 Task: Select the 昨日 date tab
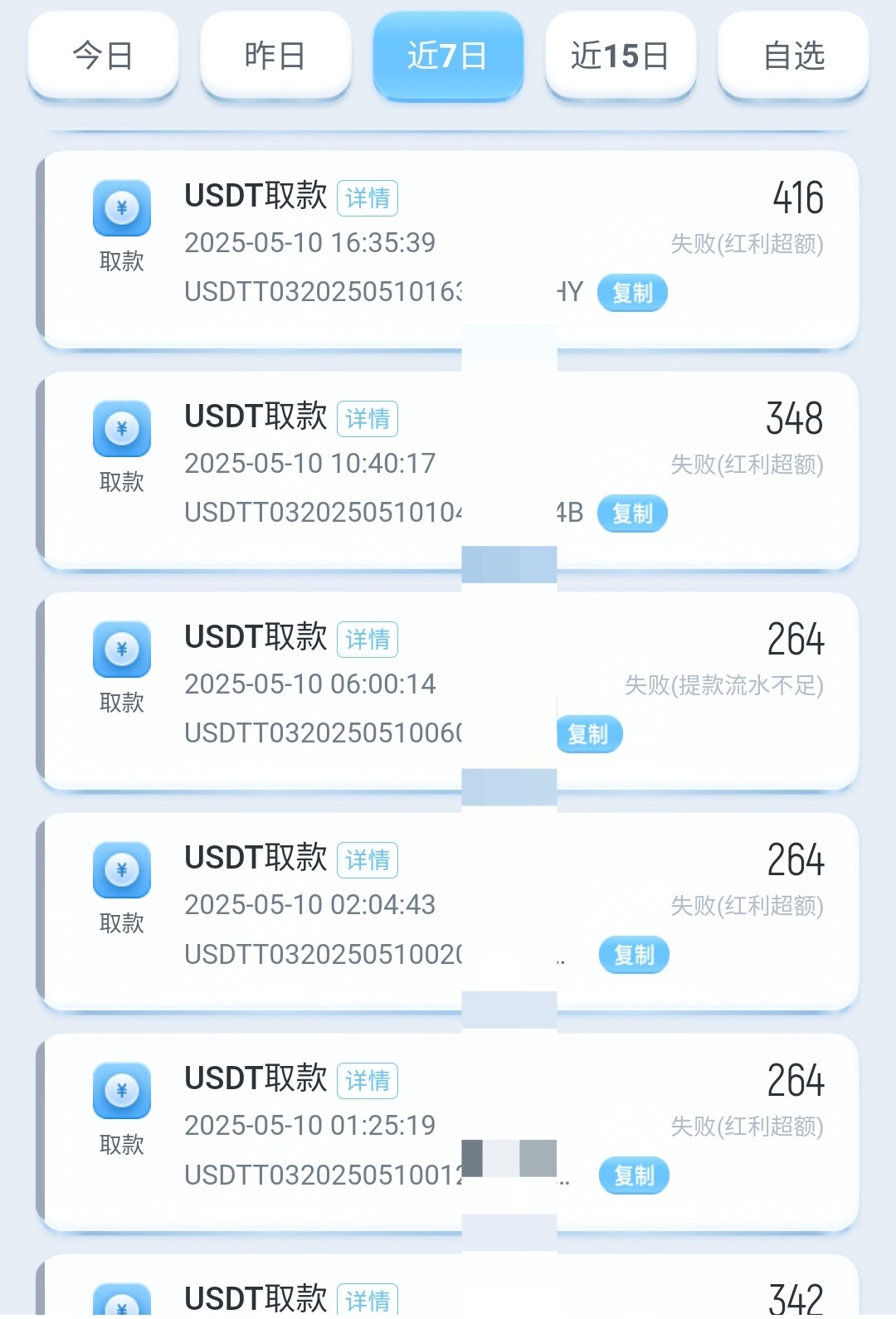point(275,56)
